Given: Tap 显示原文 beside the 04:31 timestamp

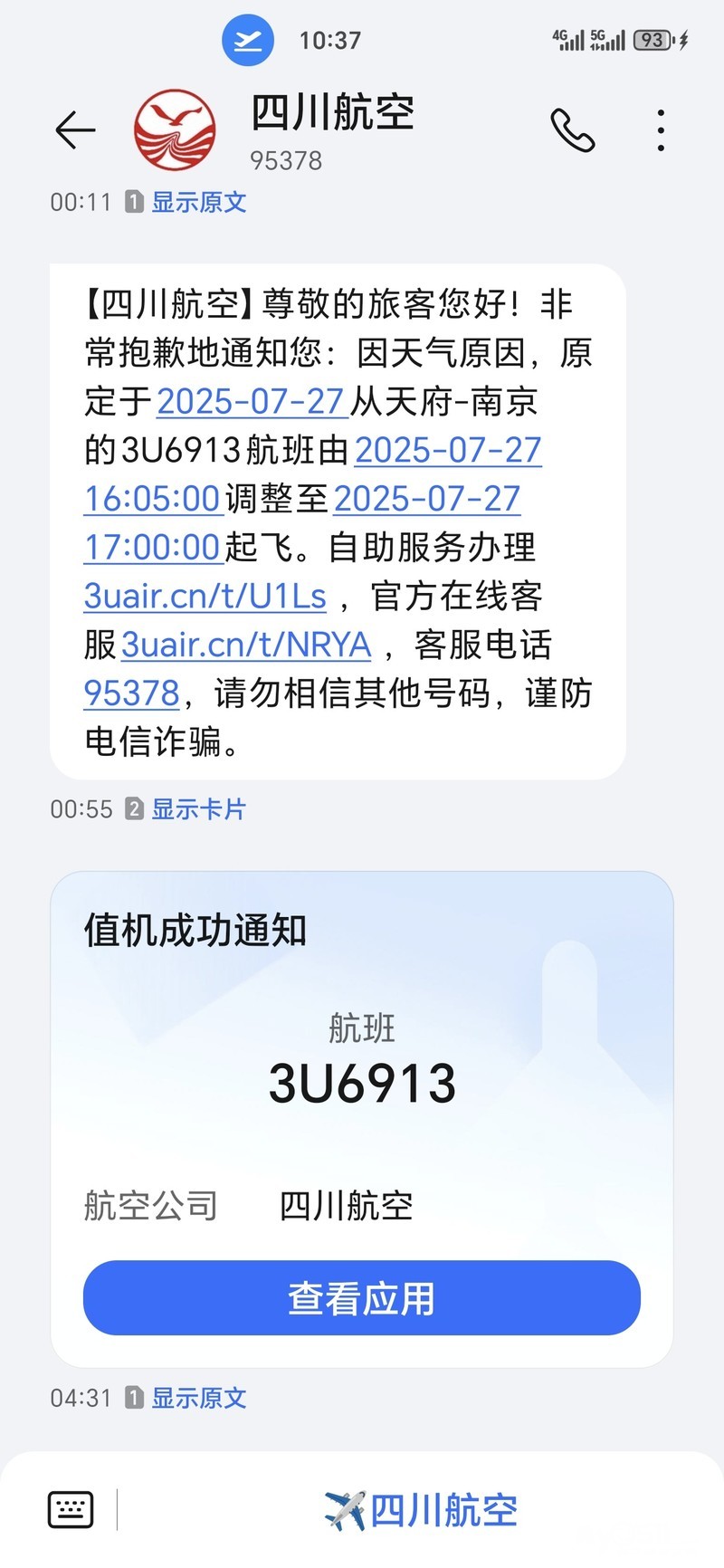Looking at the screenshot, I should [x=198, y=1398].
